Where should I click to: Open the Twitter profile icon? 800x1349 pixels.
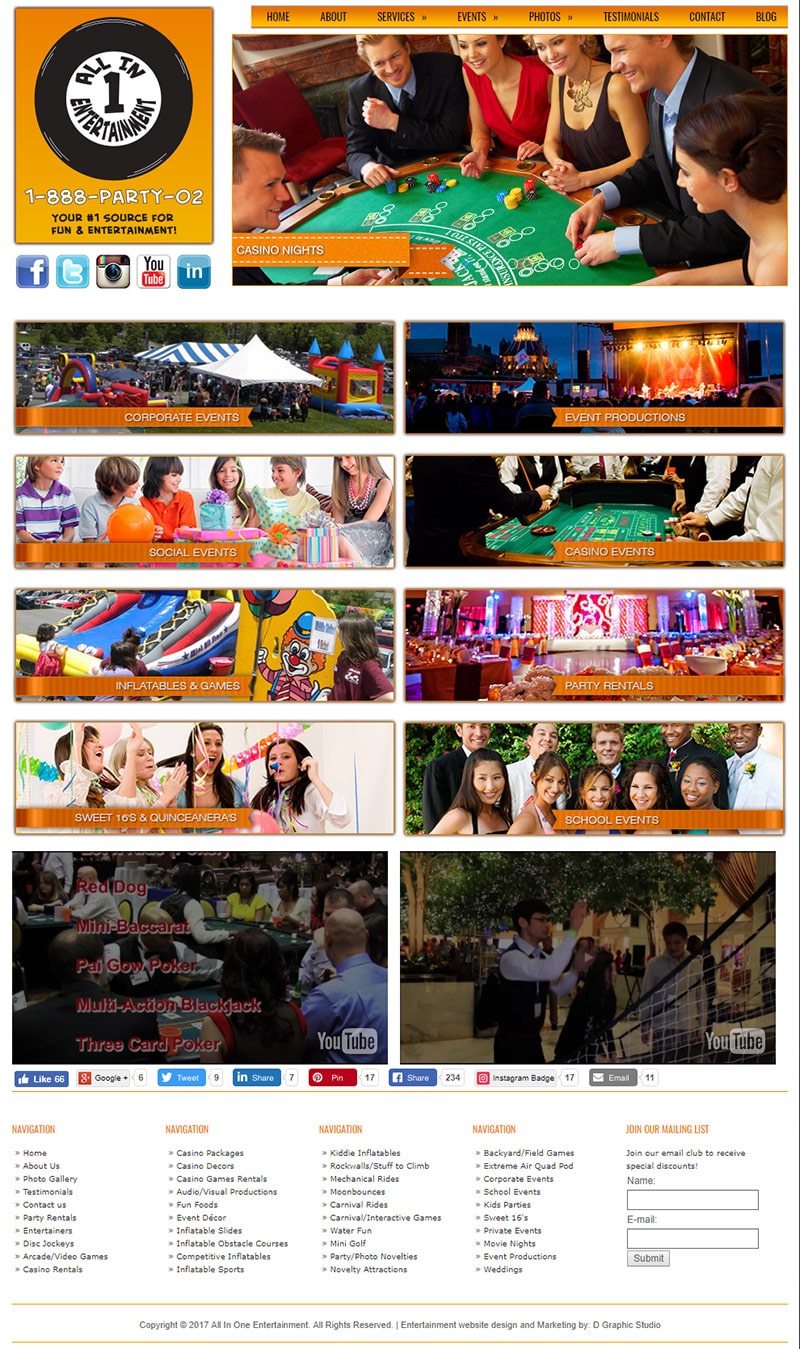[x=73, y=271]
